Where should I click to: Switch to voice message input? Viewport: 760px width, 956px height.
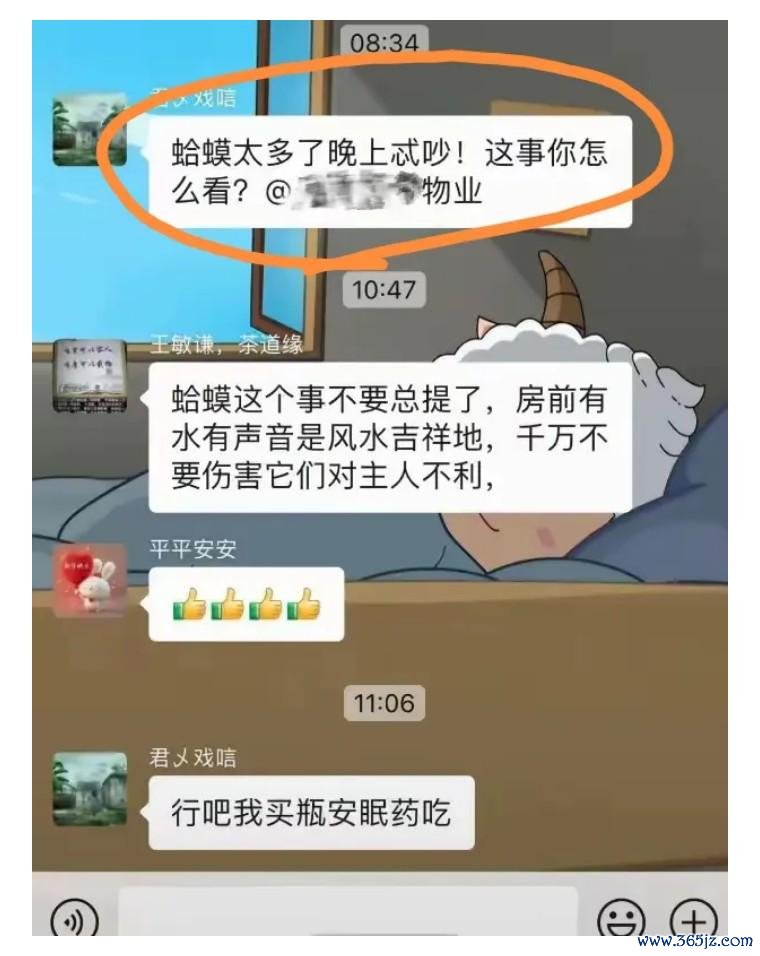[75, 918]
